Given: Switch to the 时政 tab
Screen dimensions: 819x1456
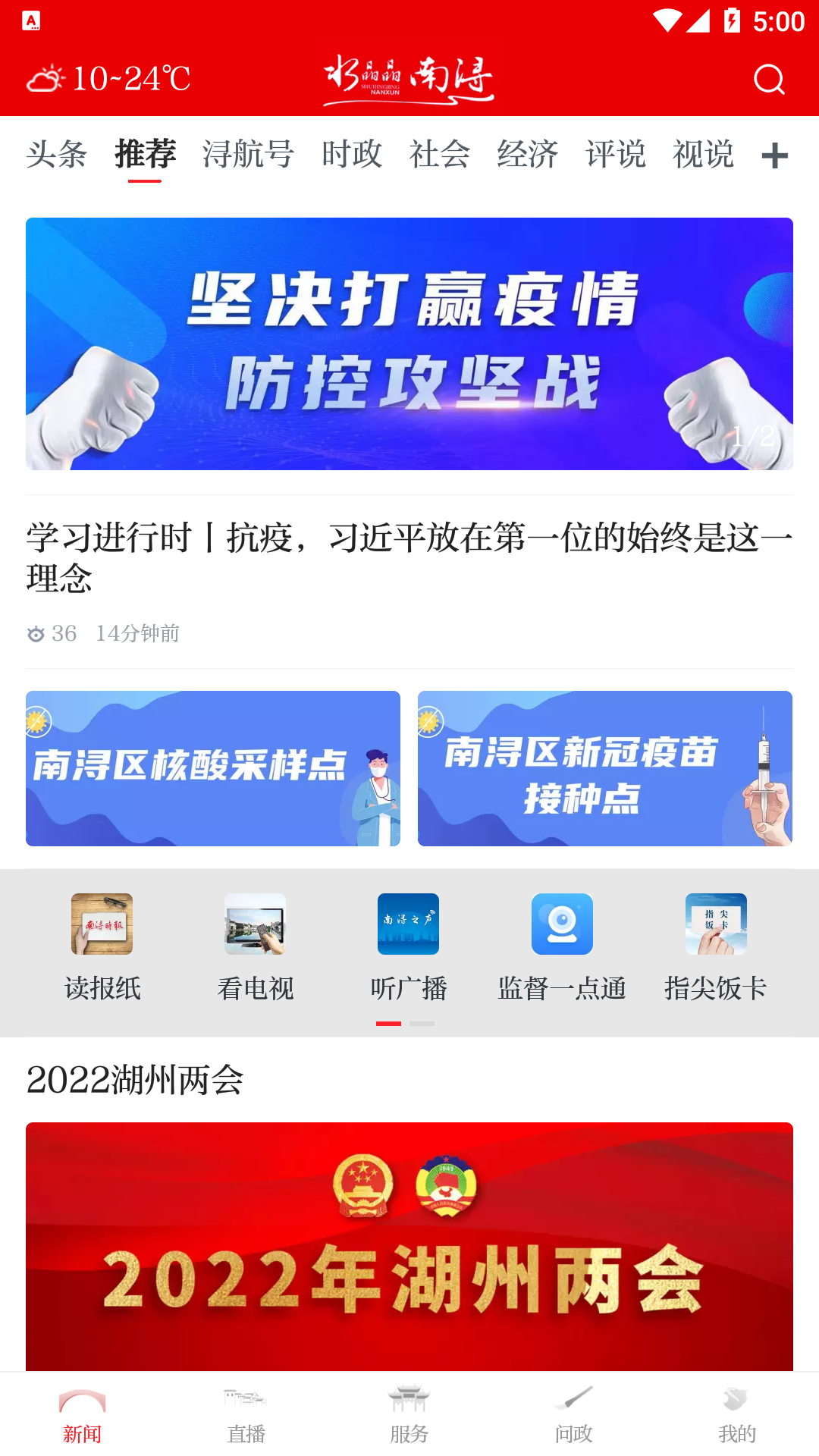Looking at the screenshot, I should 352,154.
